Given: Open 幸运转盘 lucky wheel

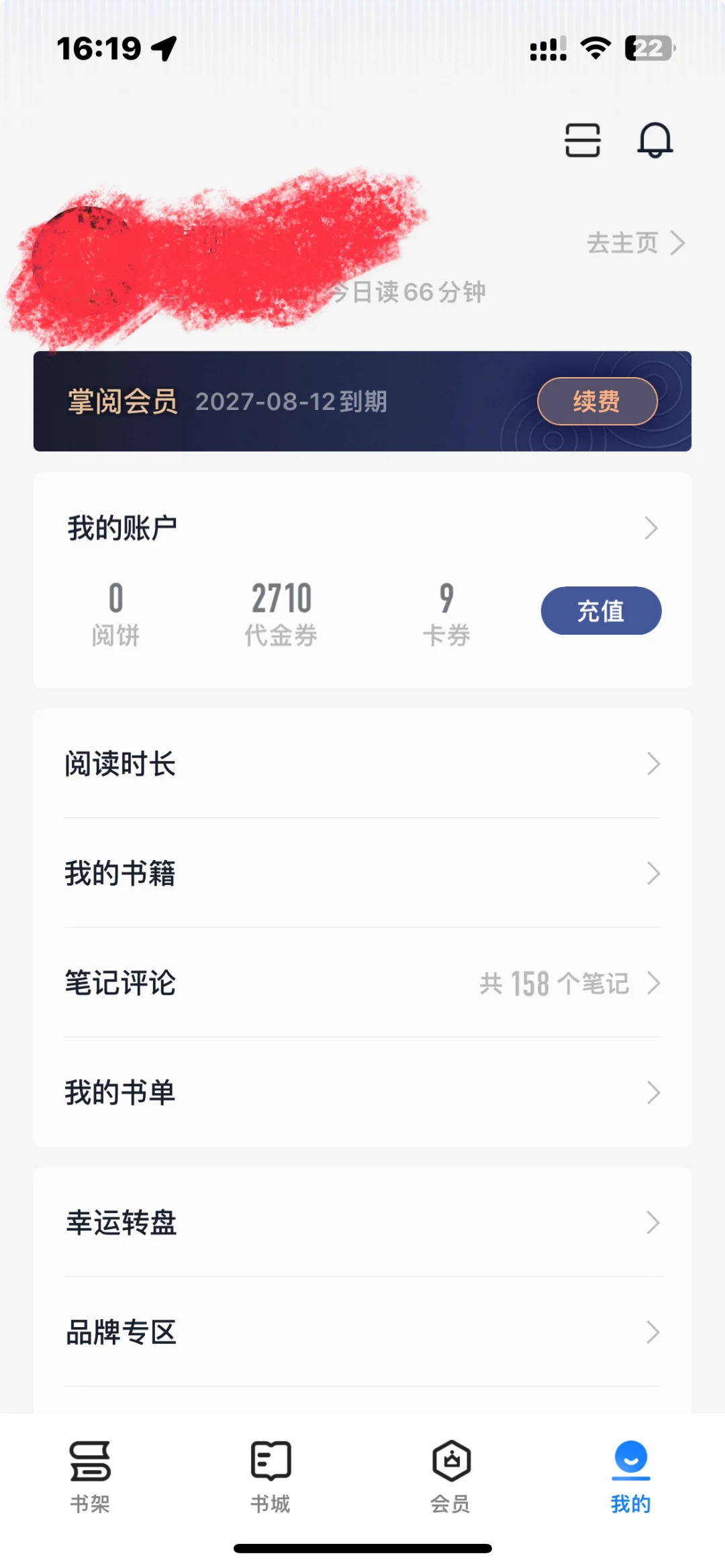Looking at the screenshot, I should 362,1222.
